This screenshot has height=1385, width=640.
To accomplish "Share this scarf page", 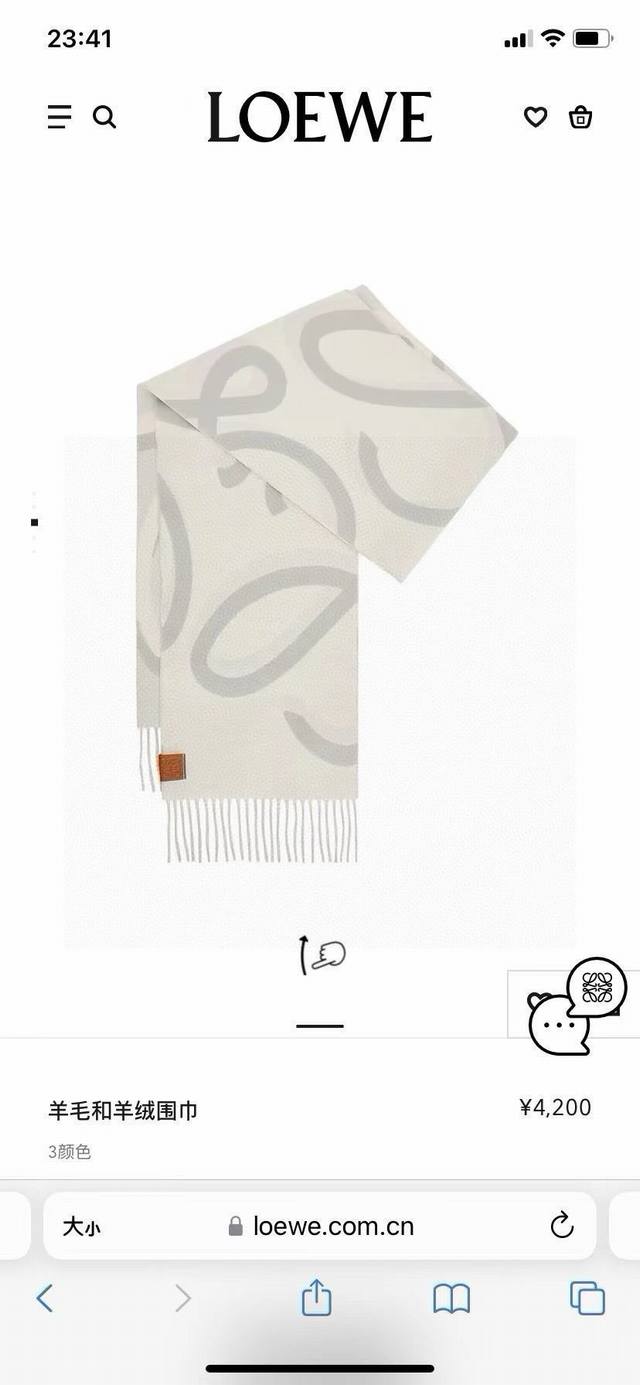I will (316, 1298).
